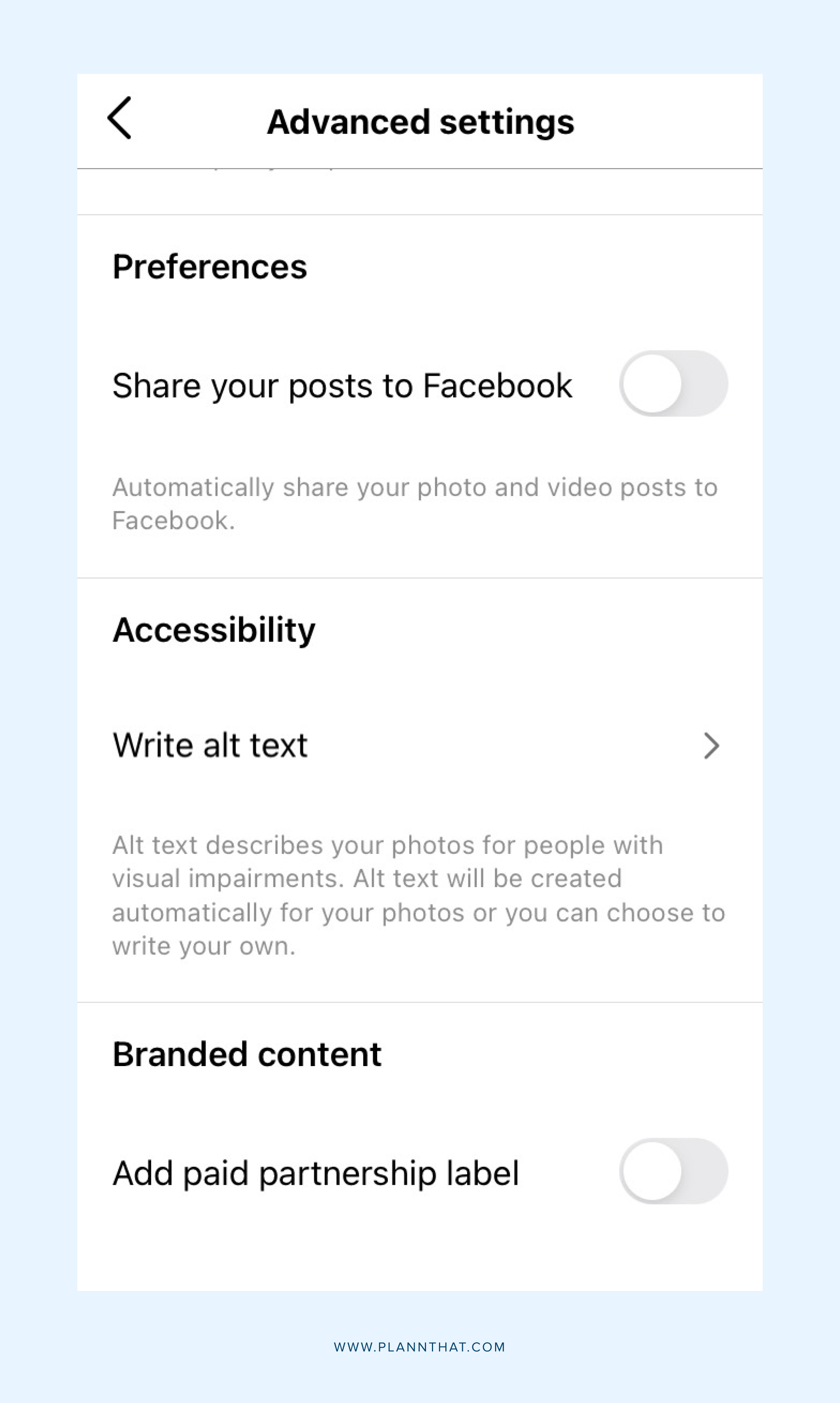Go back from Advanced settings
The width and height of the screenshot is (840, 1403).
click(x=119, y=118)
